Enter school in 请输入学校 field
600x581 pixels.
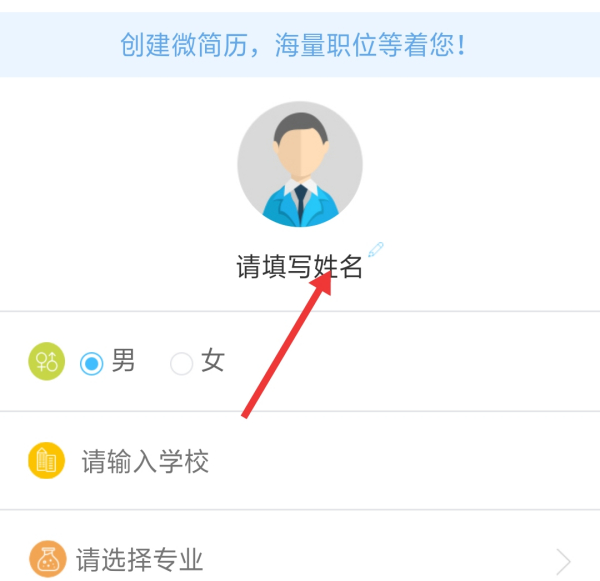click(145, 461)
